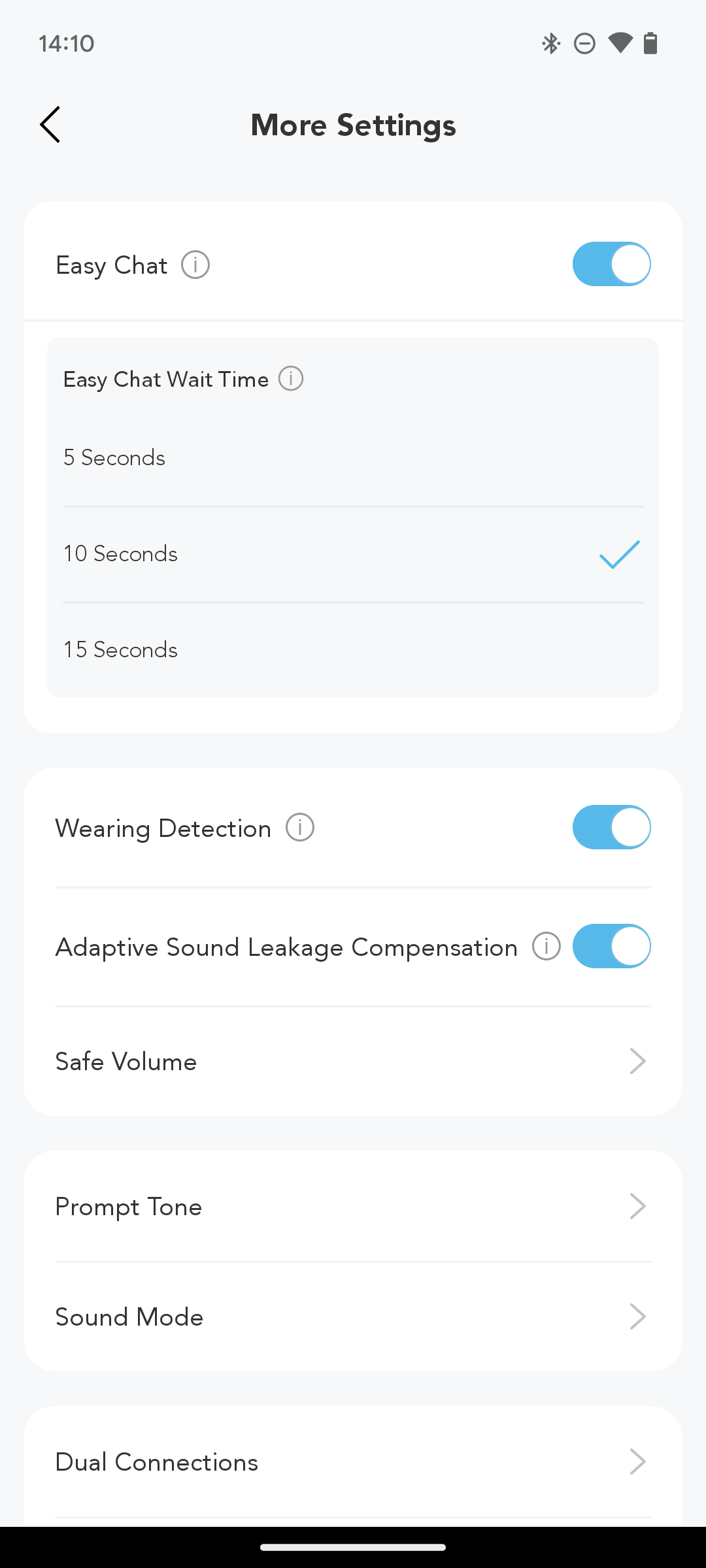Open the Easy Chat info icon
The width and height of the screenshot is (706, 1568).
[195, 265]
